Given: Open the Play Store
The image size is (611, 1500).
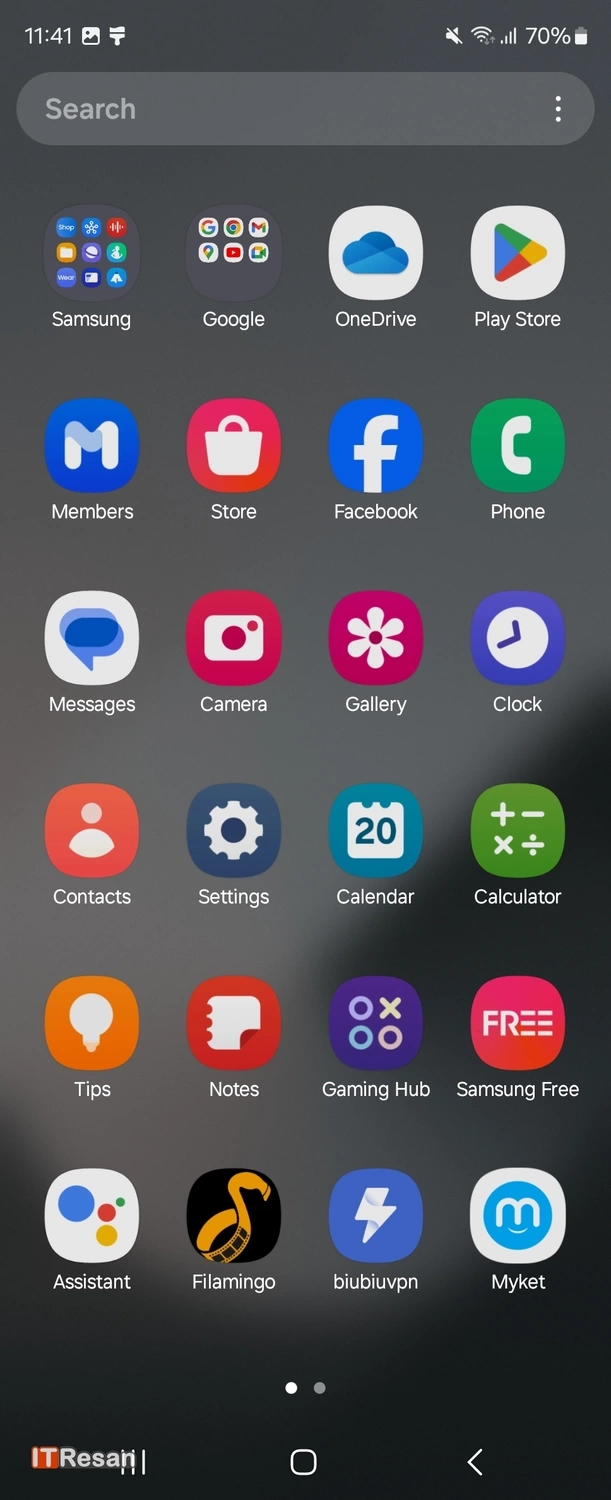Looking at the screenshot, I should pos(517,253).
